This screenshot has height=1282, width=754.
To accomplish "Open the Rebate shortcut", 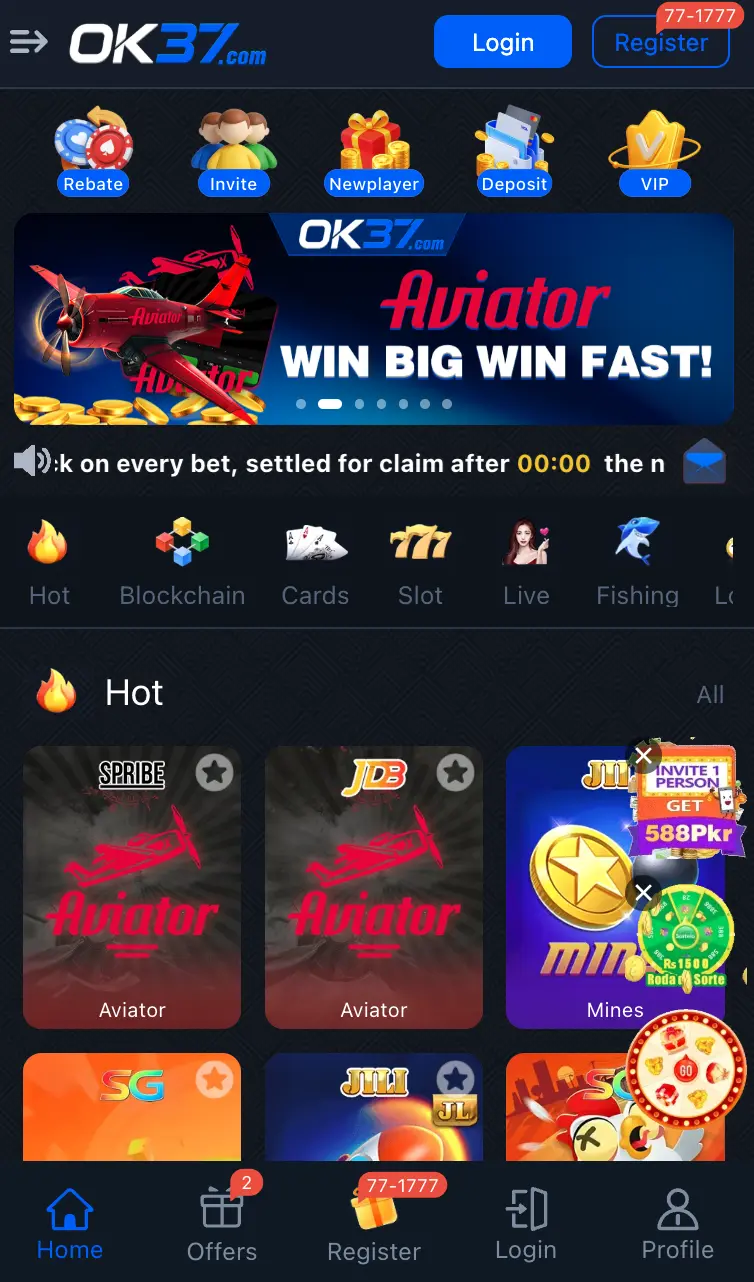I will coord(93,150).
